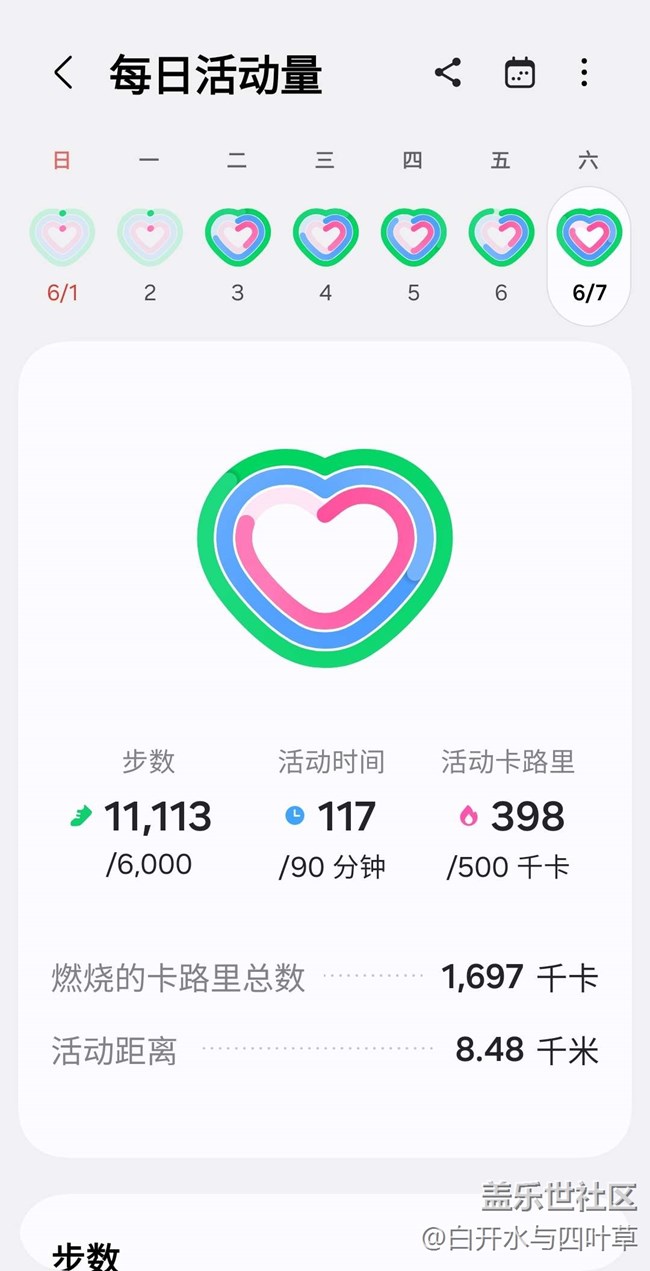Select Saturday 6/7 in the week strip
650x1271 pixels.
(589, 256)
